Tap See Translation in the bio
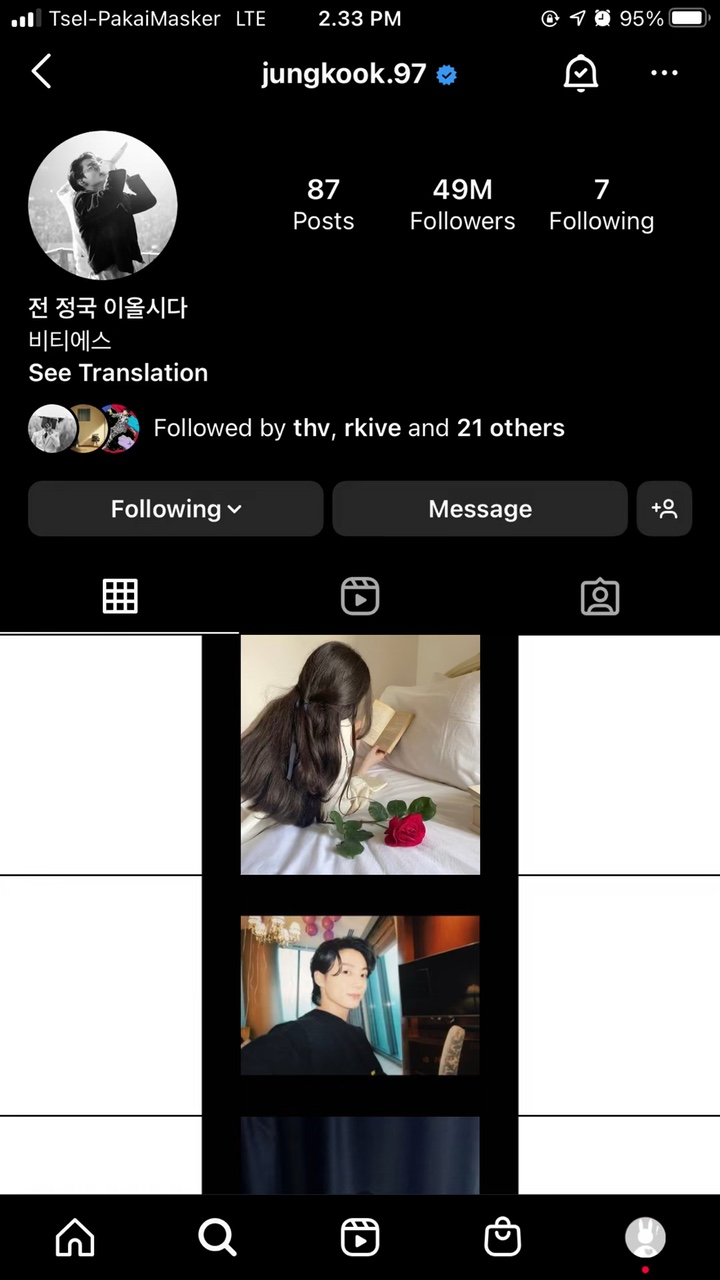The width and height of the screenshot is (720, 1280). point(118,373)
